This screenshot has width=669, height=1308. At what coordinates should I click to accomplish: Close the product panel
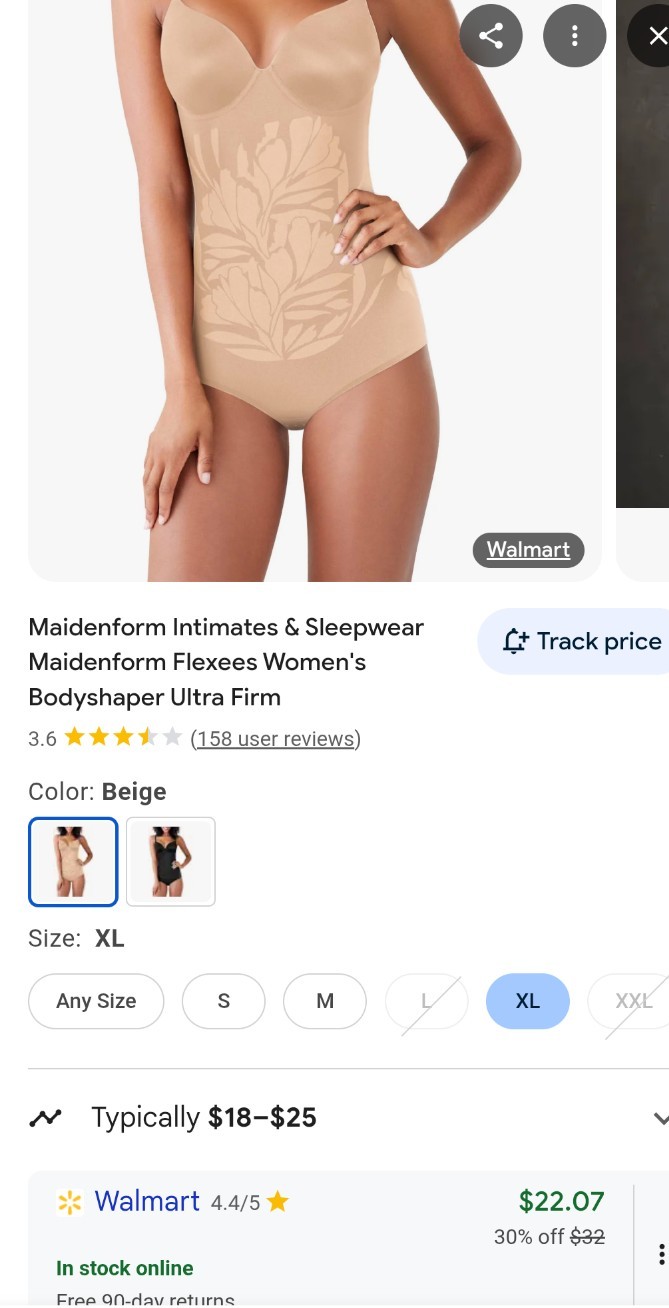tap(651, 36)
